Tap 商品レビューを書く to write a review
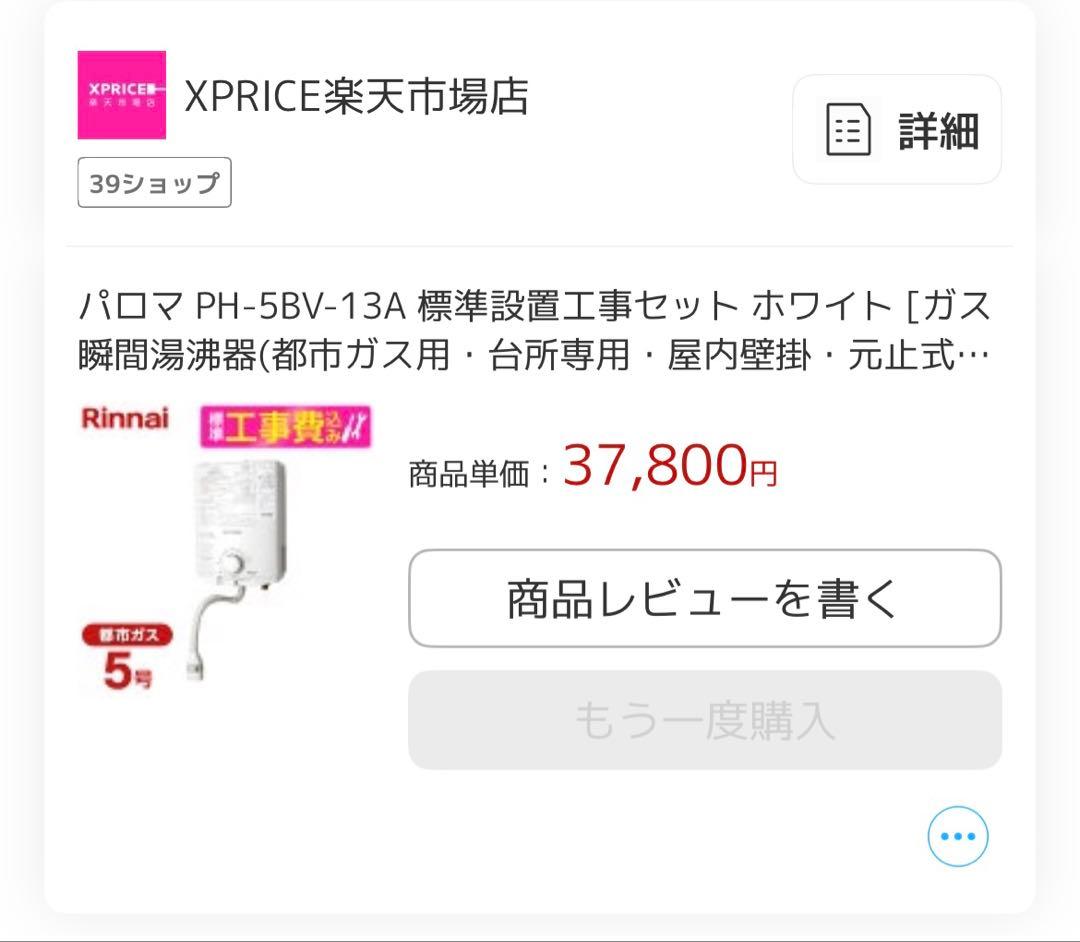Viewport: 1080px width, 942px height. (704, 598)
